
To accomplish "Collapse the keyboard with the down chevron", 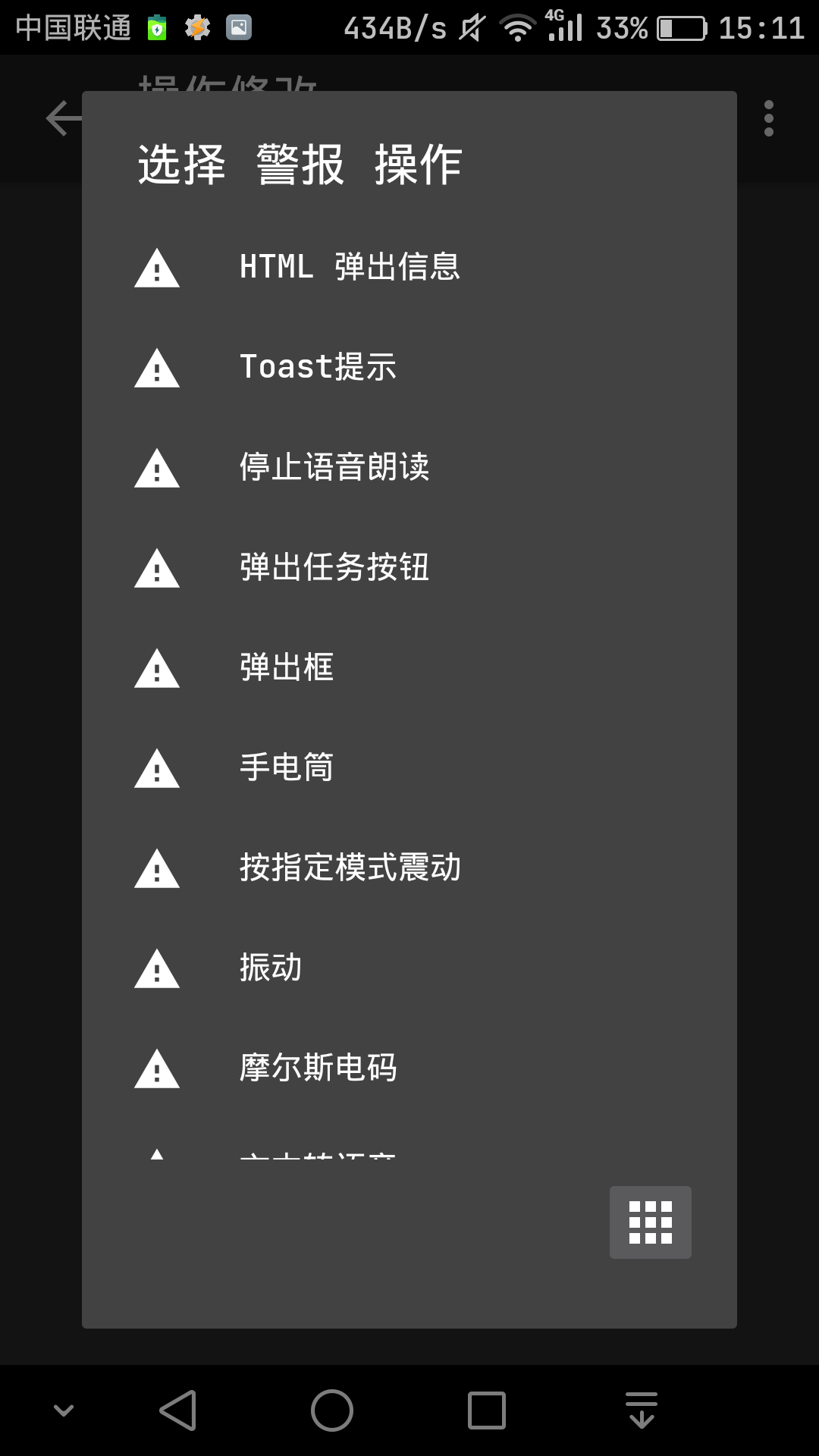I will [x=63, y=1409].
